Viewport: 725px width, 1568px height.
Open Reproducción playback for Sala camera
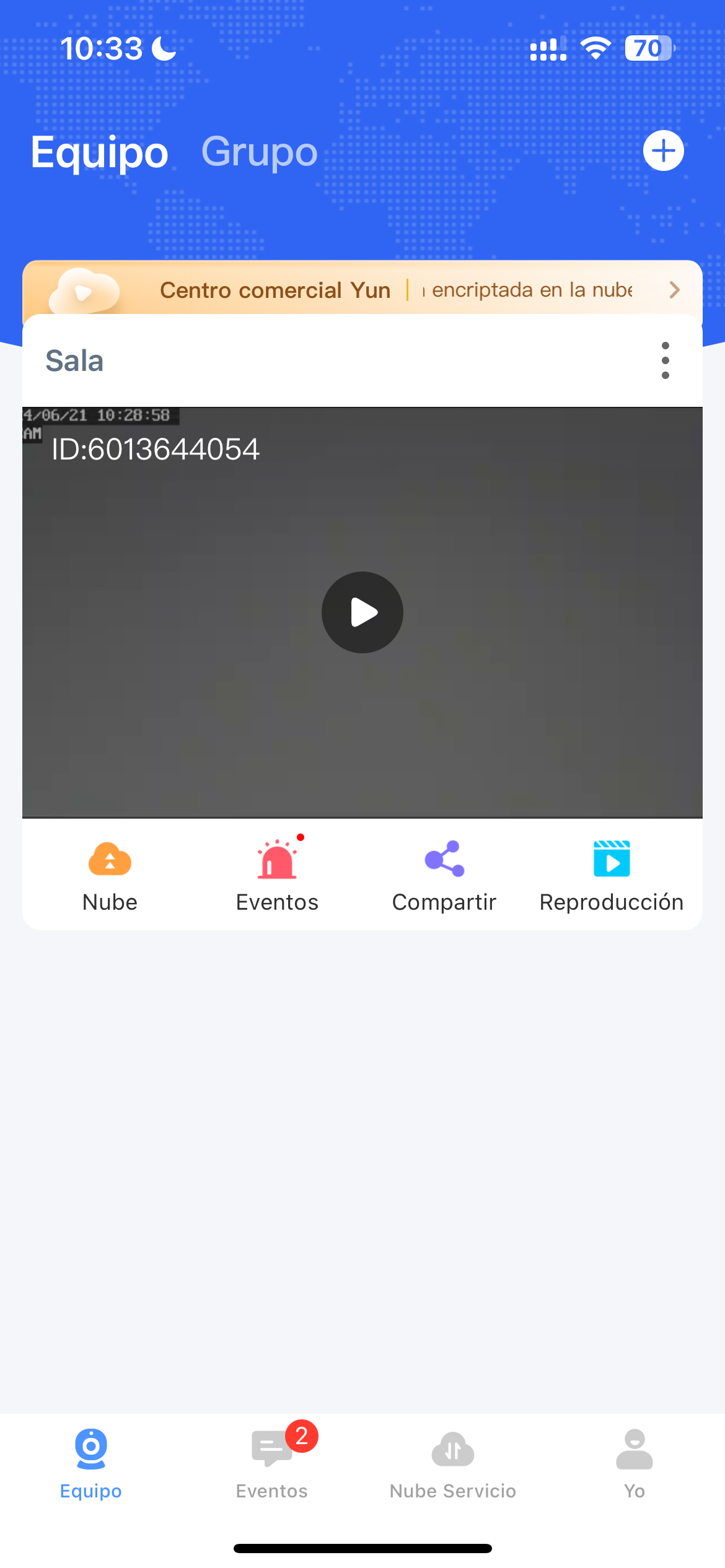coord(612,874)
